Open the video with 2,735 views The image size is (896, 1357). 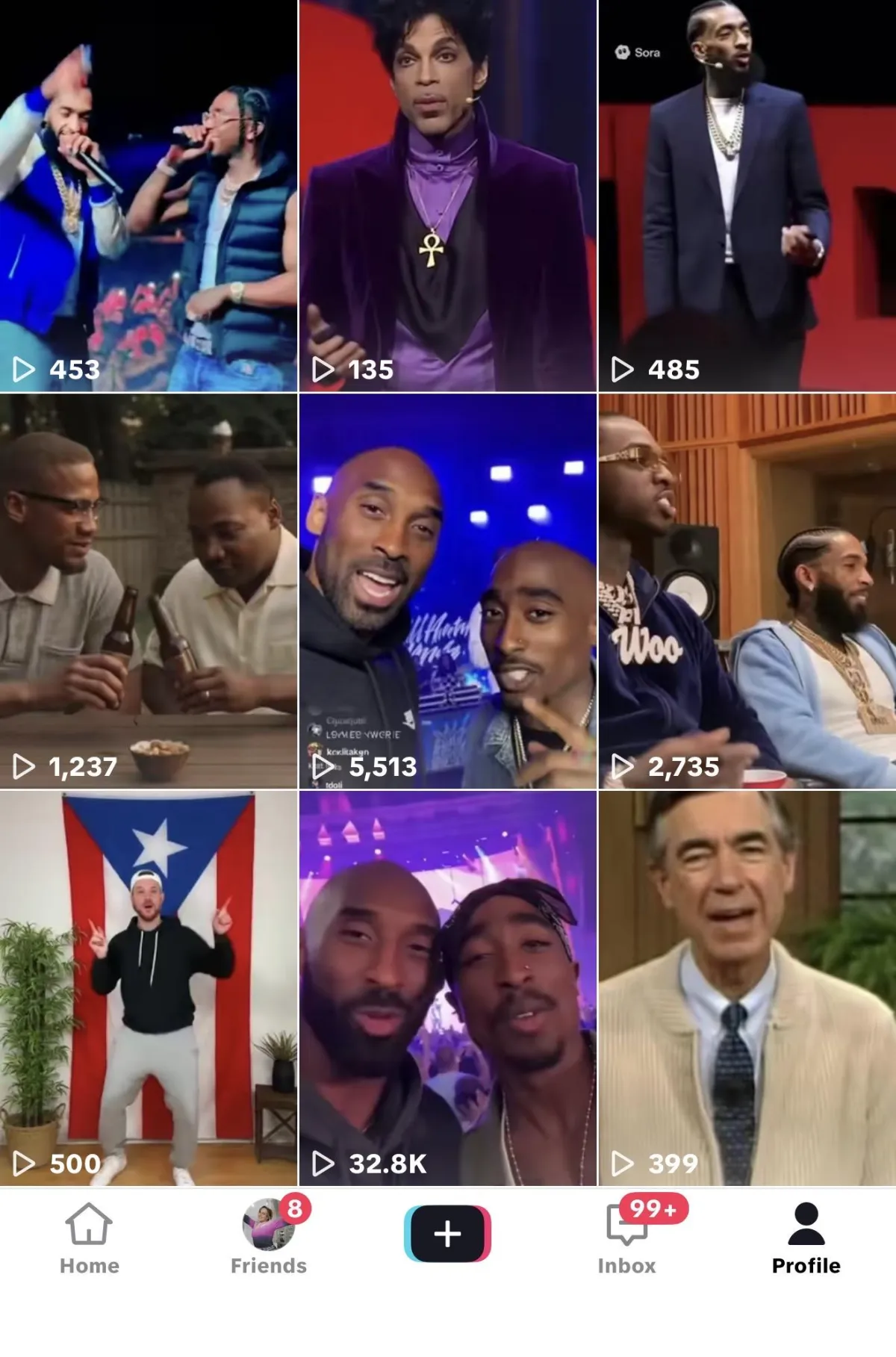point(747,591)
